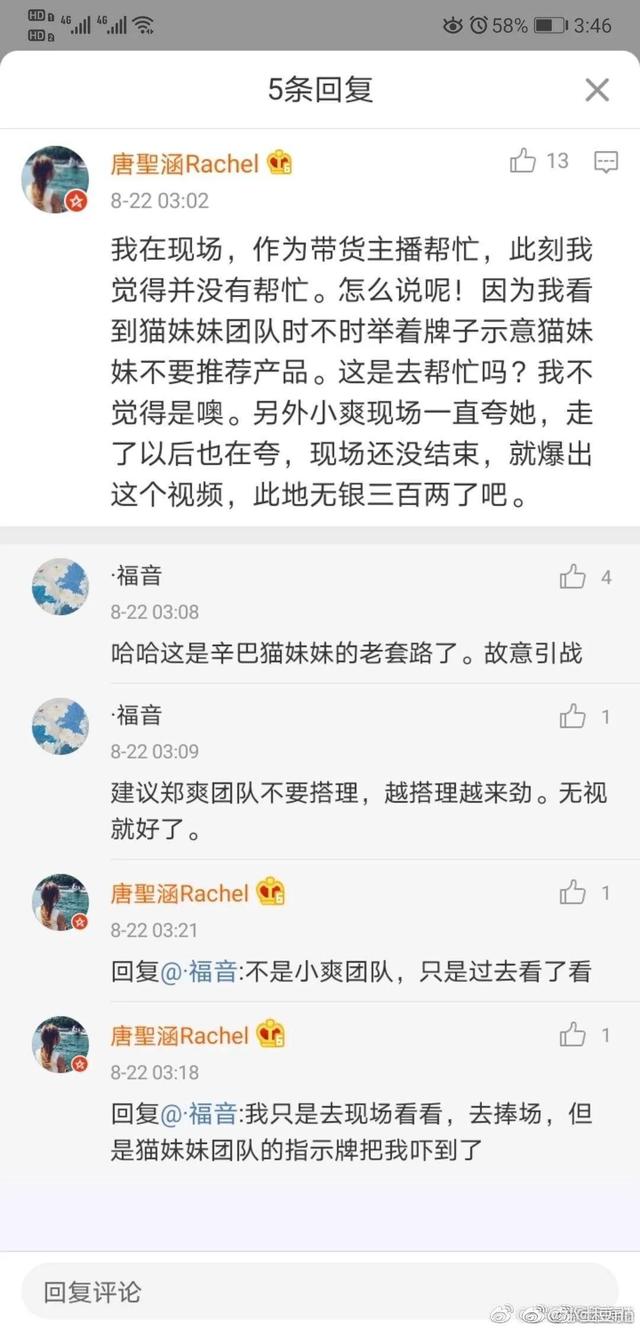Open 唐聖涵Rachel's username on main comment
The width and height of the screenshot is (640, 1330).
click(x=185, y=163)
